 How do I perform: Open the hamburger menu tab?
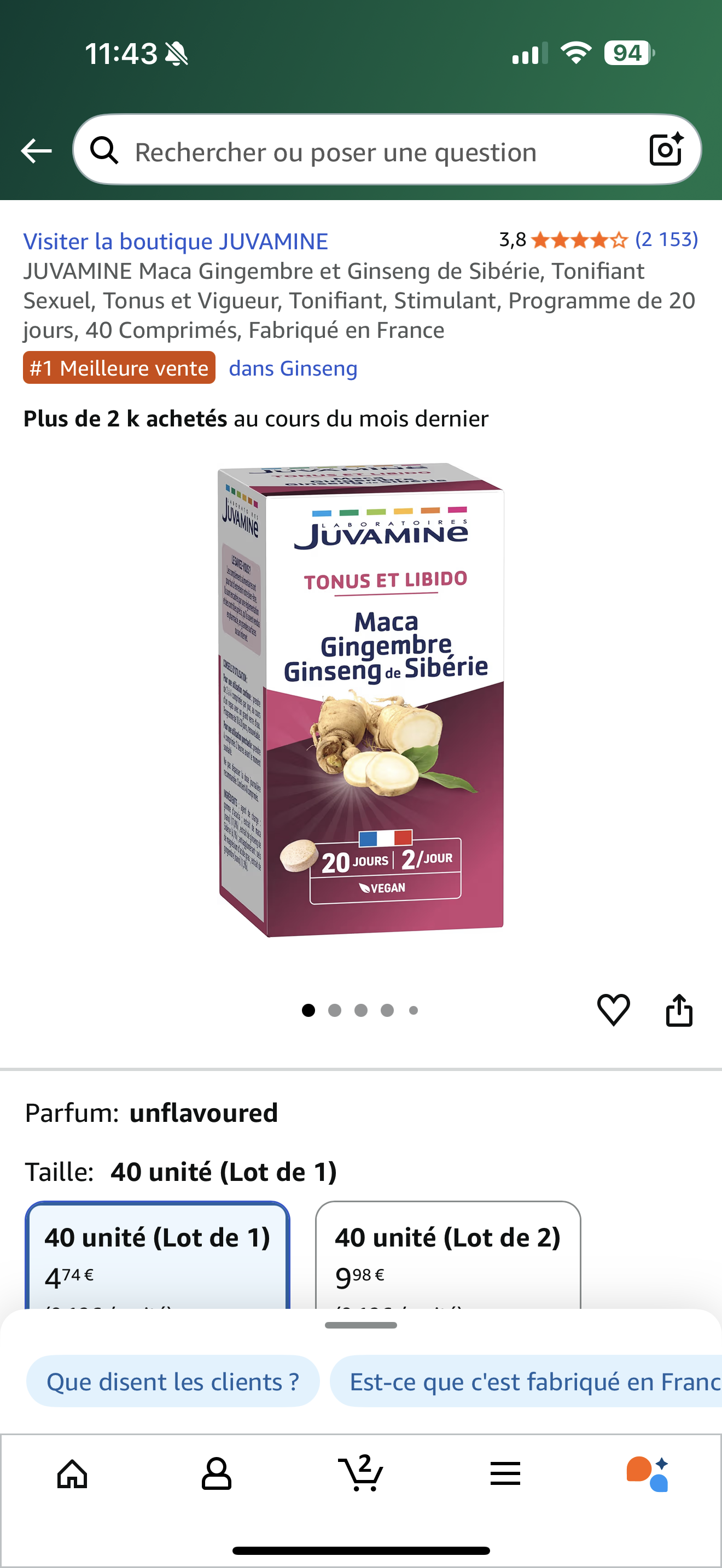click(505, 1473)
